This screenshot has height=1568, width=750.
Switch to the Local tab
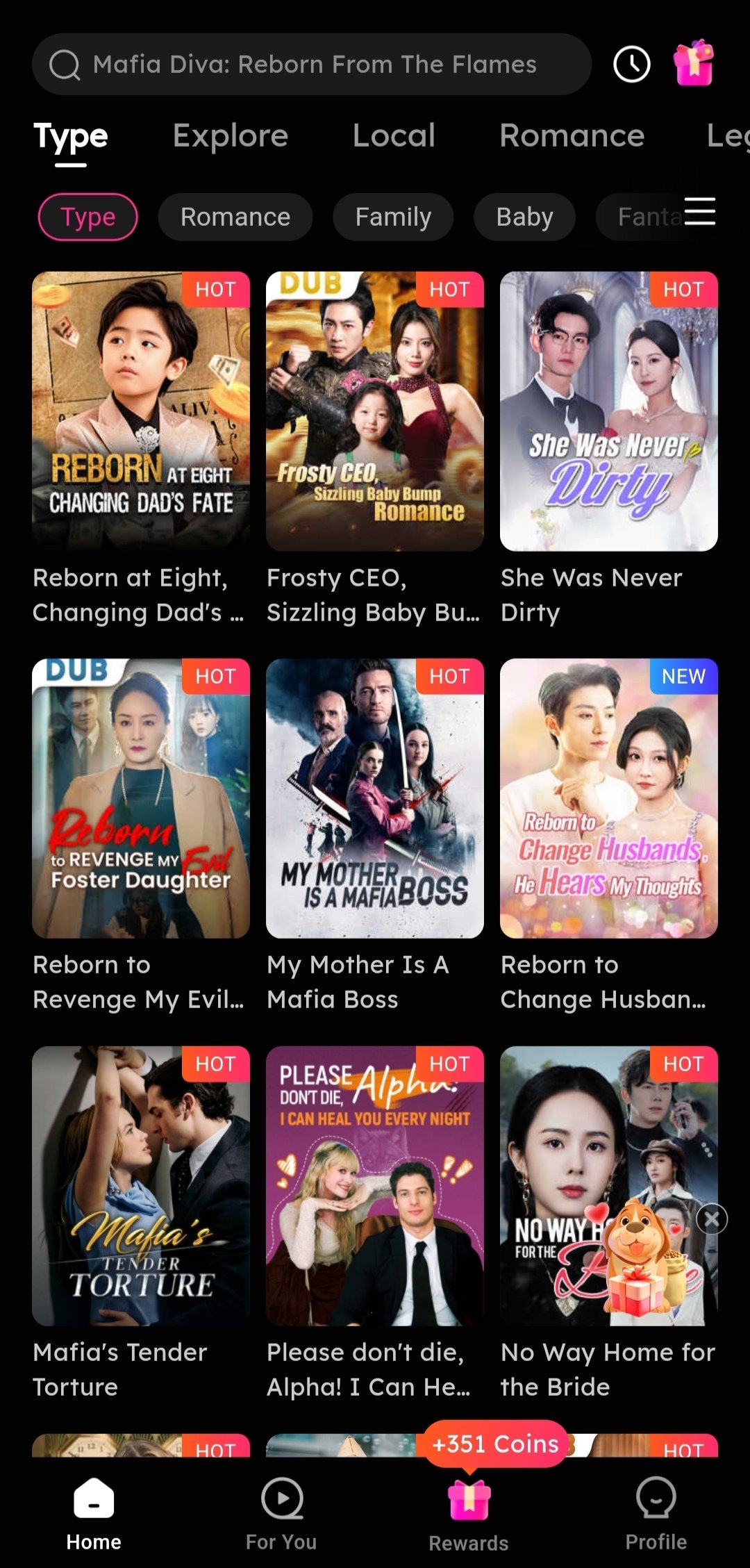tap(394, 135)
